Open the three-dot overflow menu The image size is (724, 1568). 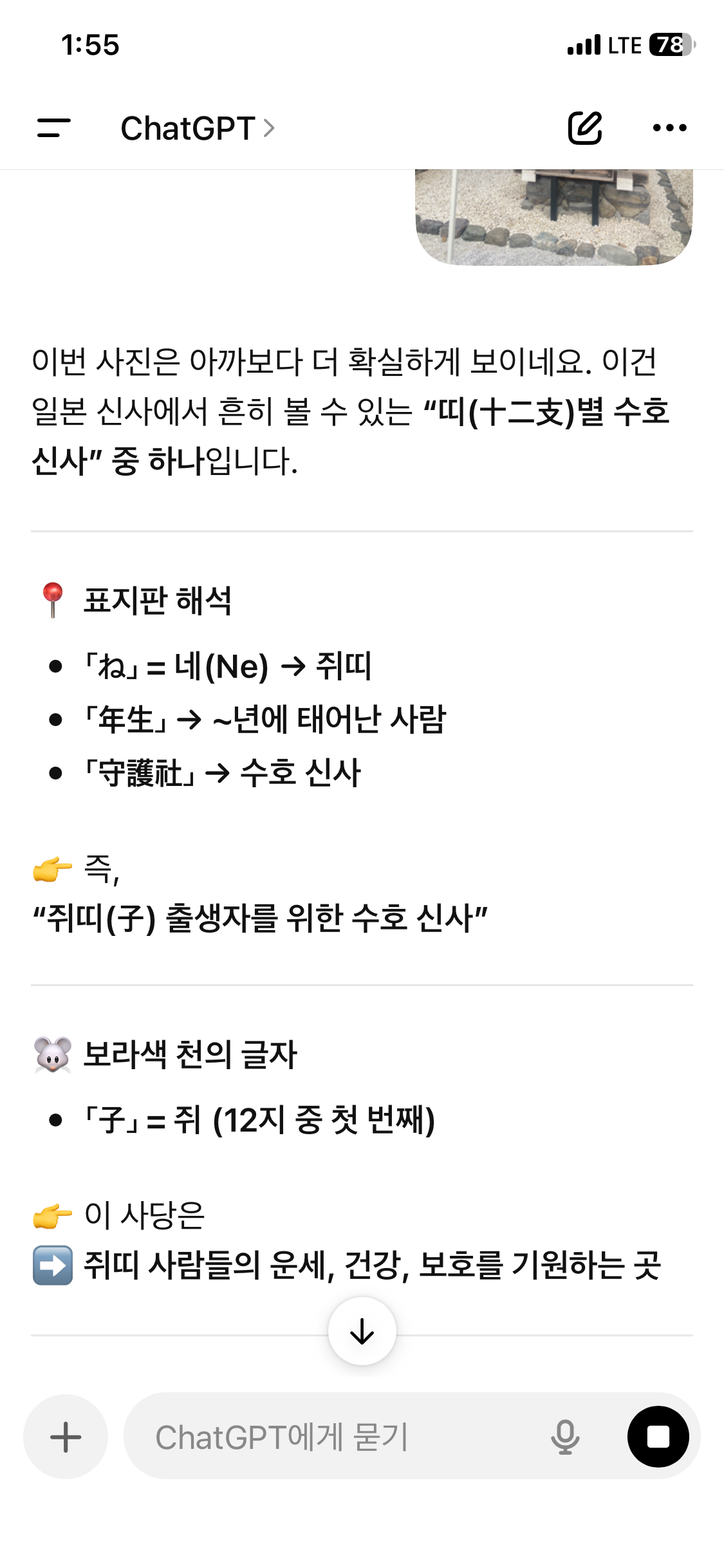click(669, 128)
